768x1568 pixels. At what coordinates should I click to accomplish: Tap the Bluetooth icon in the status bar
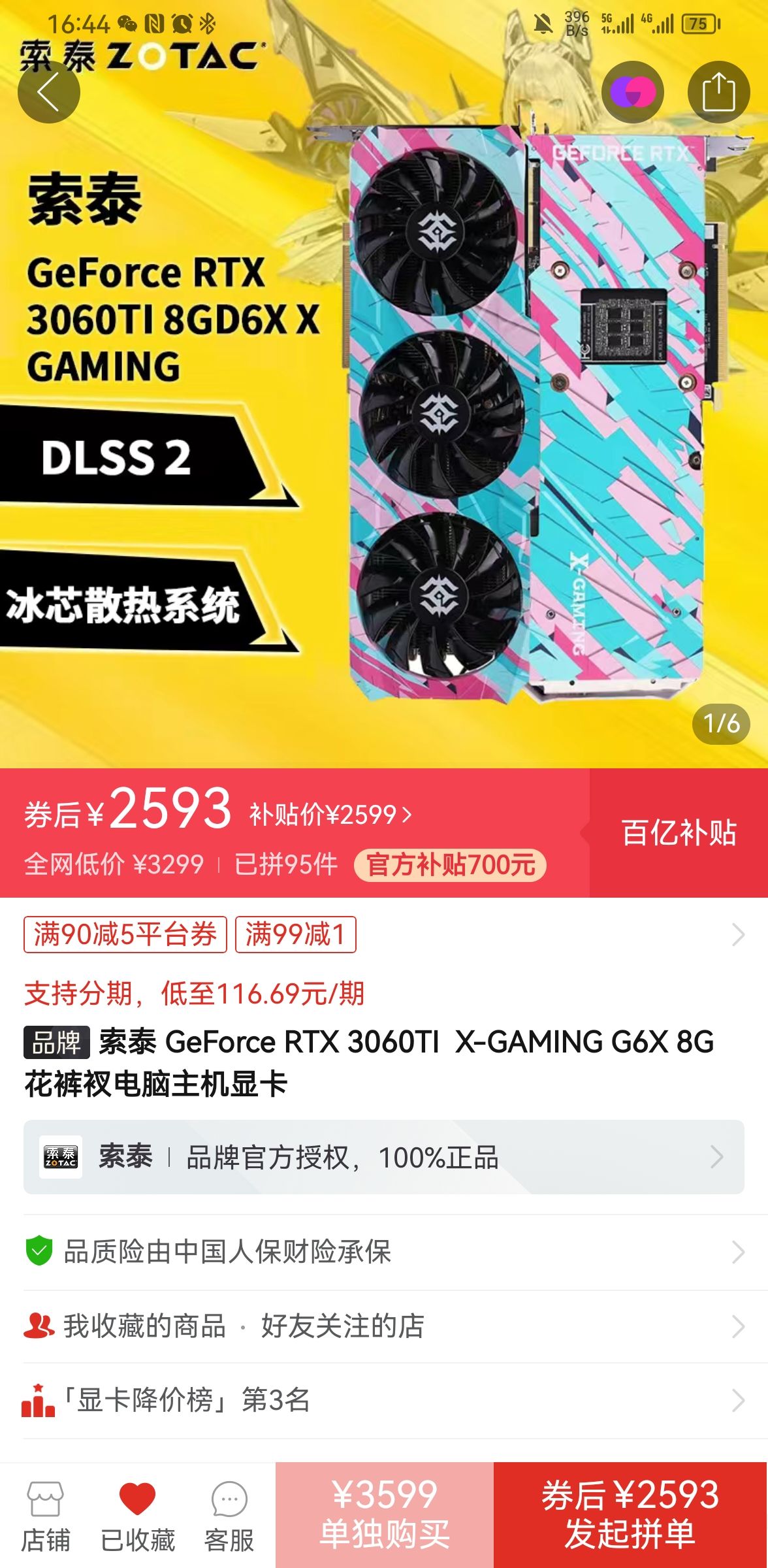coord(207,22)
